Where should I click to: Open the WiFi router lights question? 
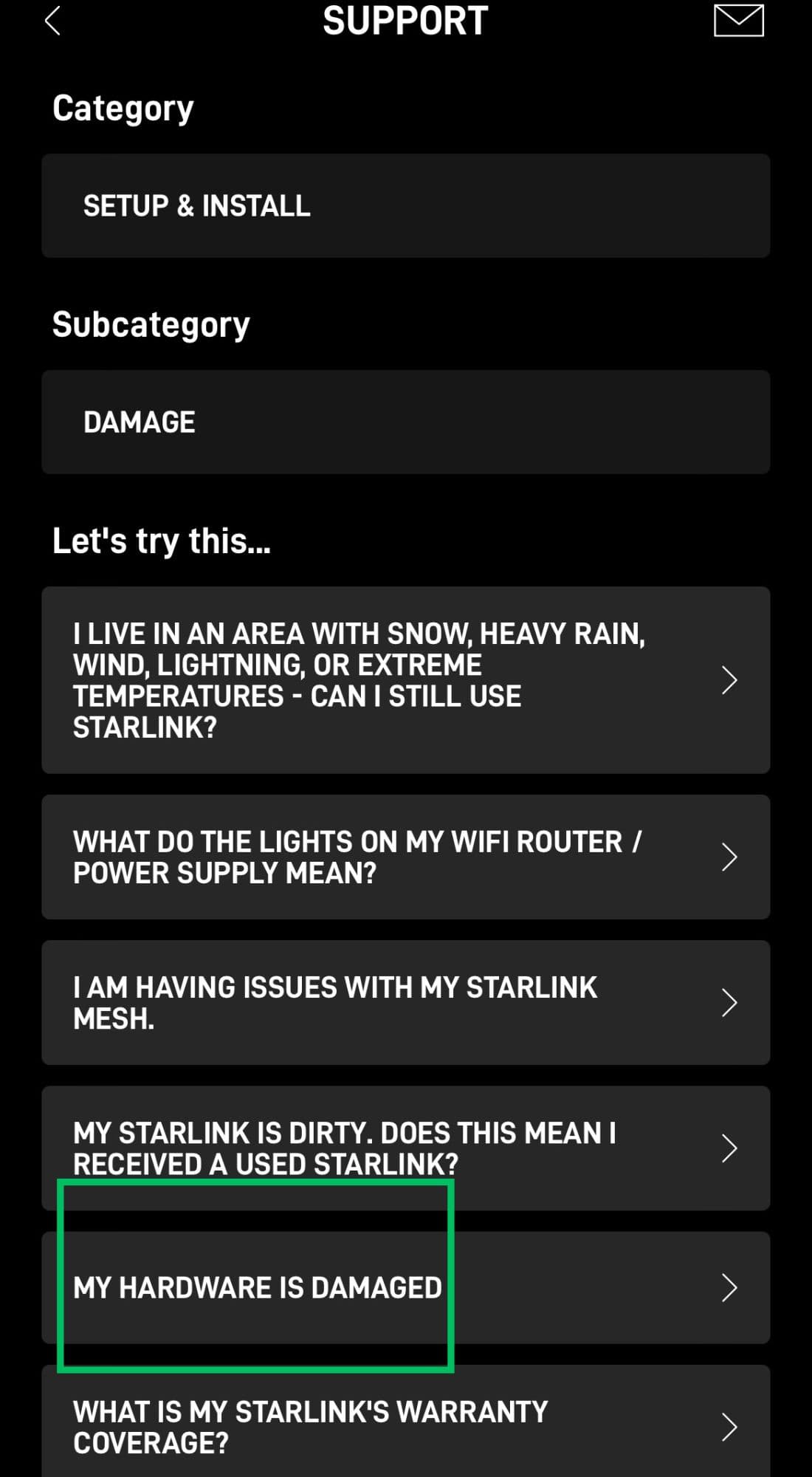(x=405, y=857)
